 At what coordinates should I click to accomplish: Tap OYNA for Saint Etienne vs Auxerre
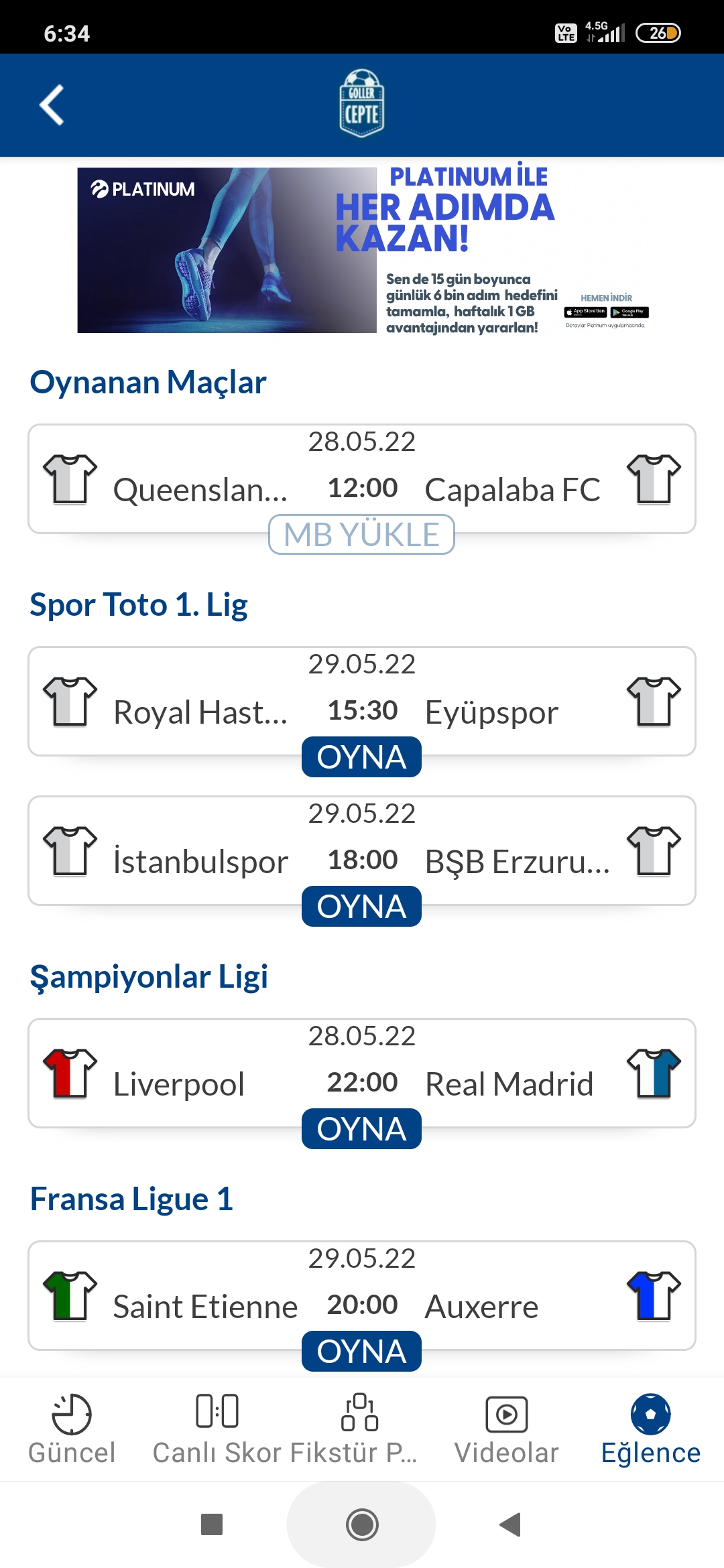point(361,1351)
